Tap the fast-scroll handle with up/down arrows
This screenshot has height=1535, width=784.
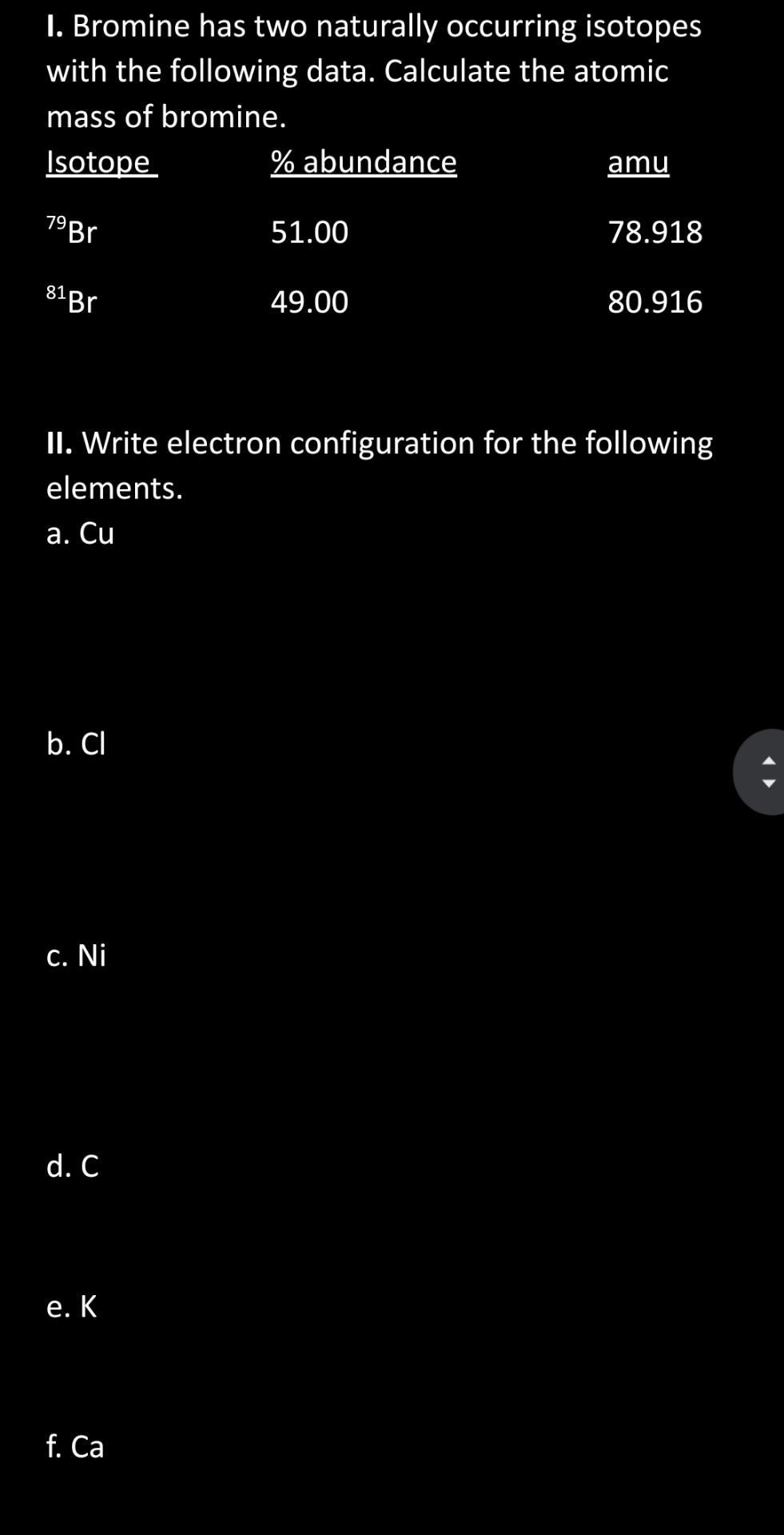point(763,771)
